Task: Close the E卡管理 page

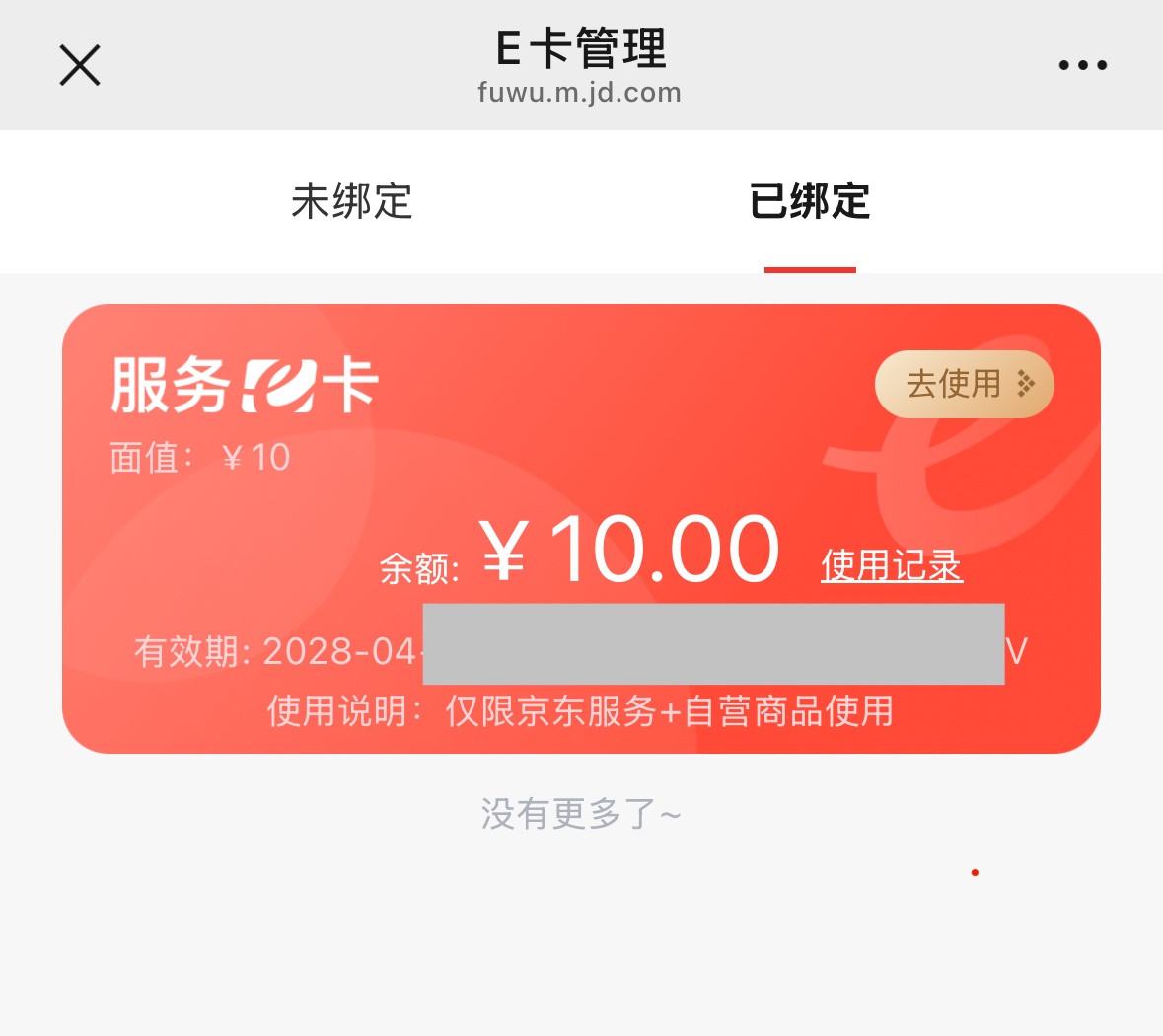Action: pos(80,66)
